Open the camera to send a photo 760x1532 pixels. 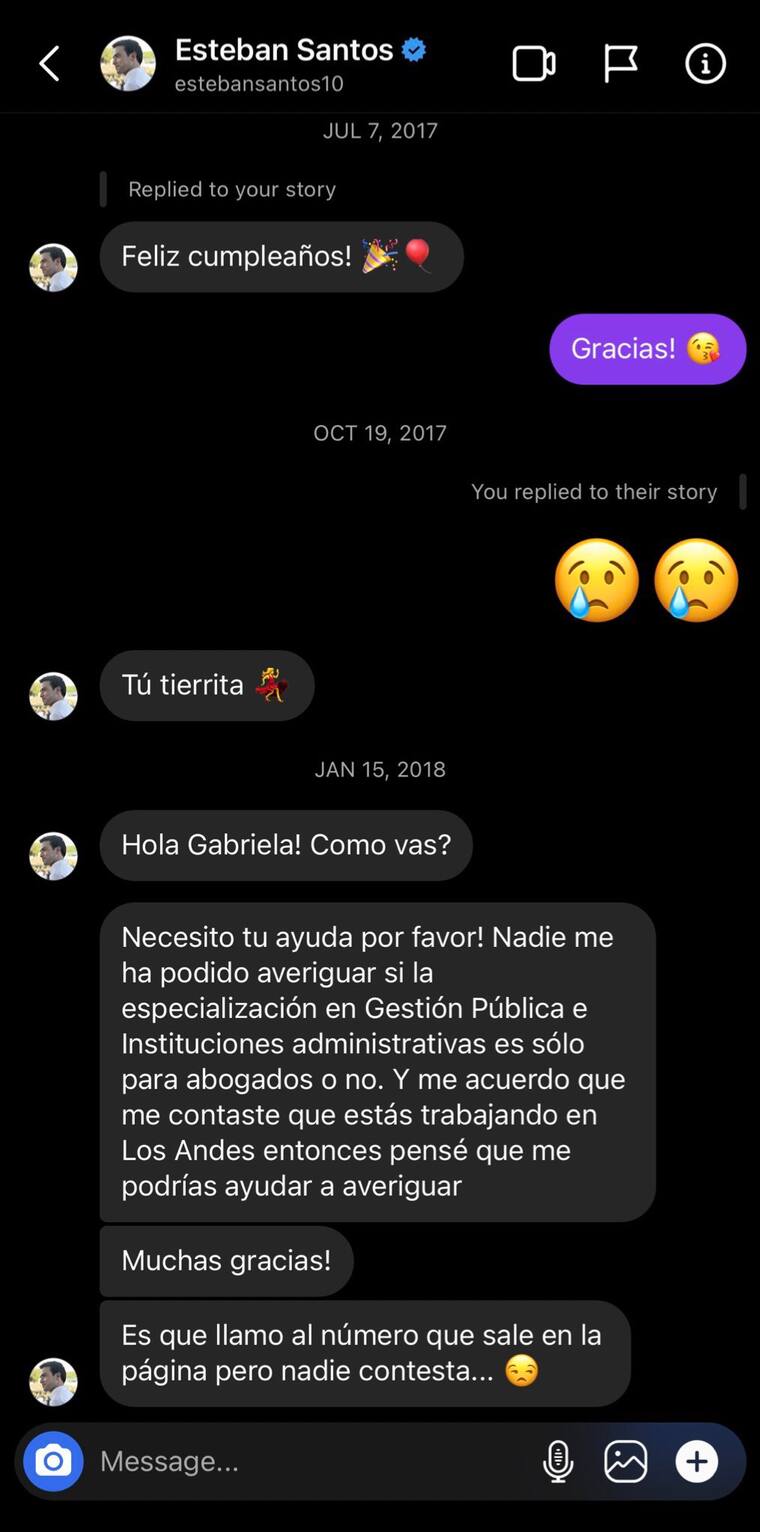click(x=53, y=1462)
